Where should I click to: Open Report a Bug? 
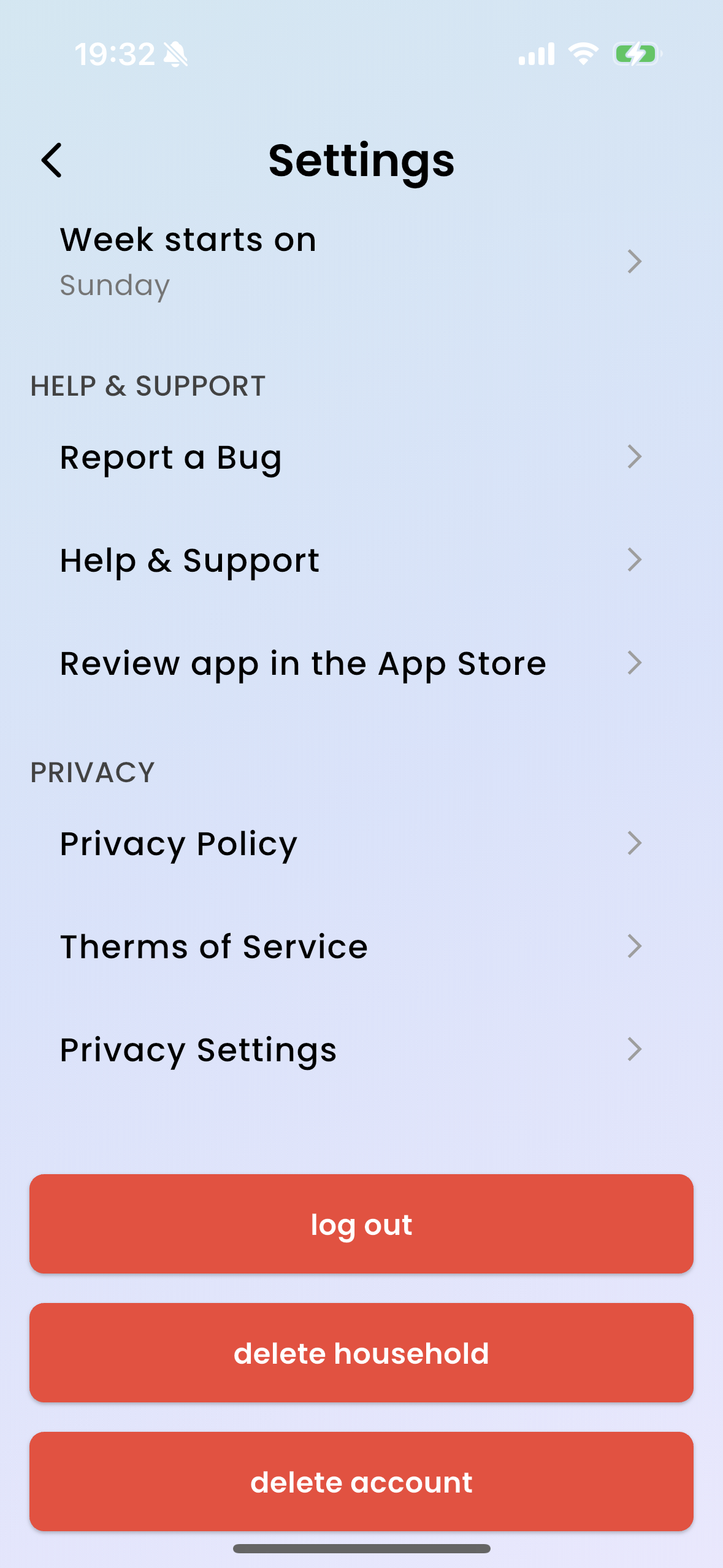click(170, 457)
